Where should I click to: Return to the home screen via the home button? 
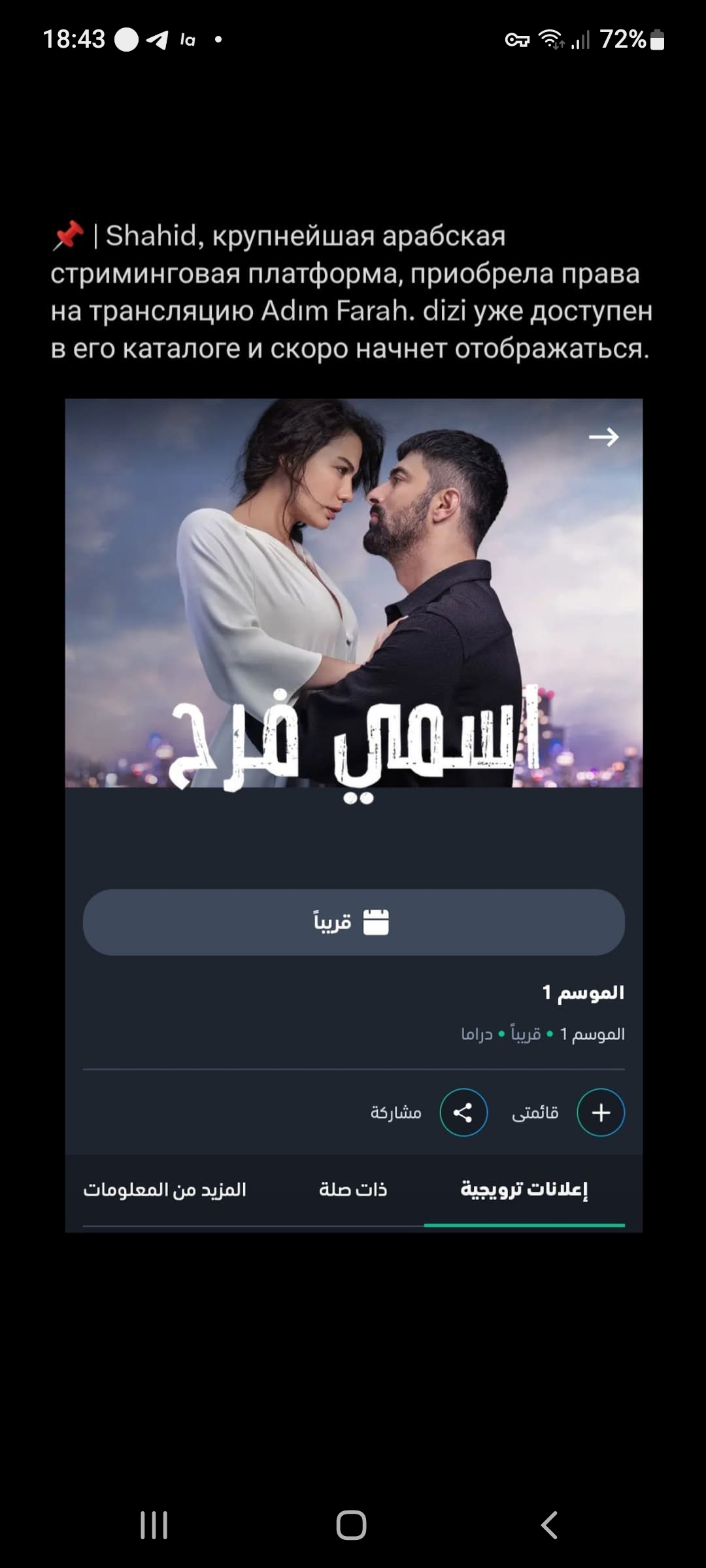351,1525
